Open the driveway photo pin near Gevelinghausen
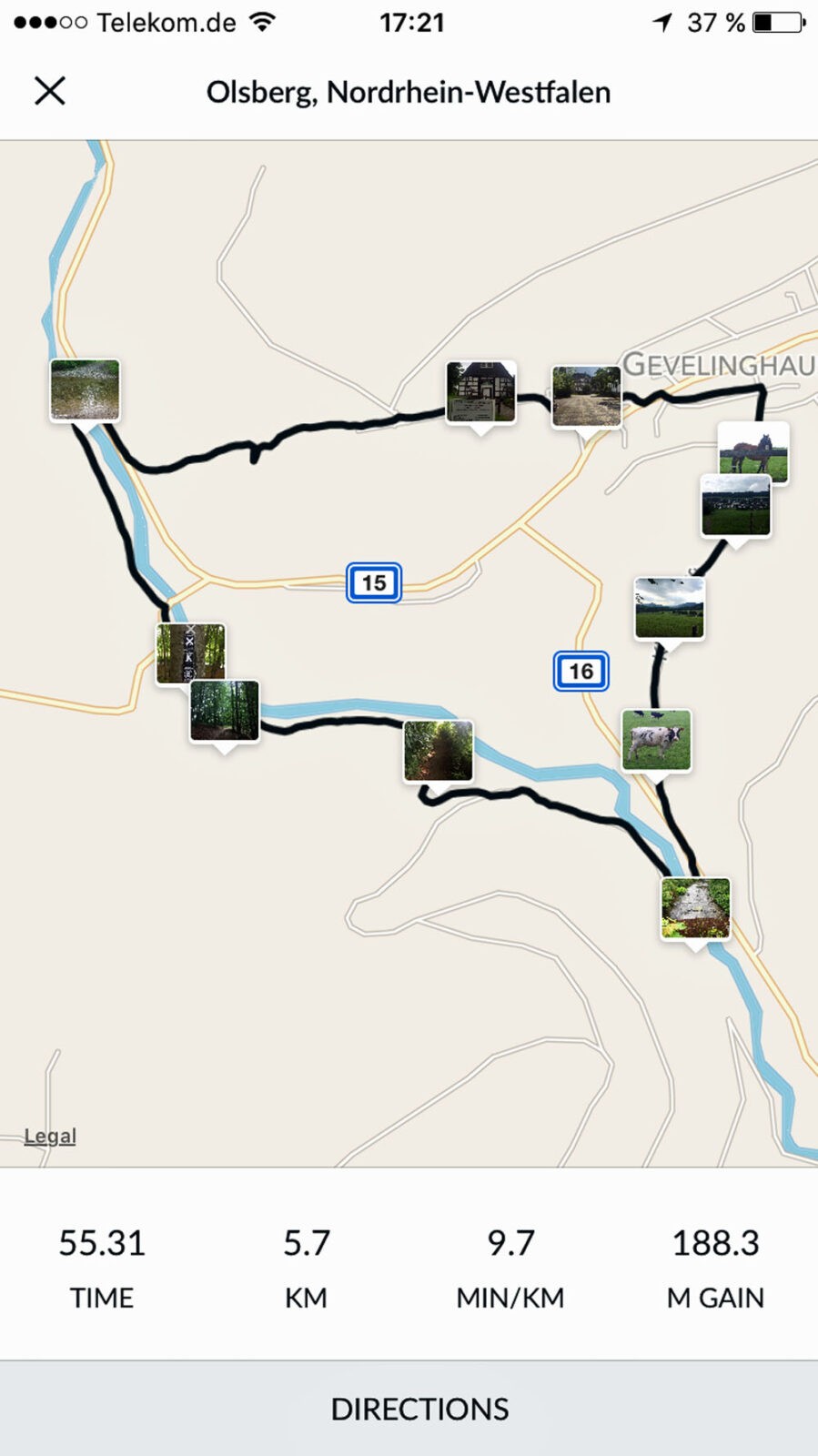Screen dimensions: 818x1456 pos(587,396)
